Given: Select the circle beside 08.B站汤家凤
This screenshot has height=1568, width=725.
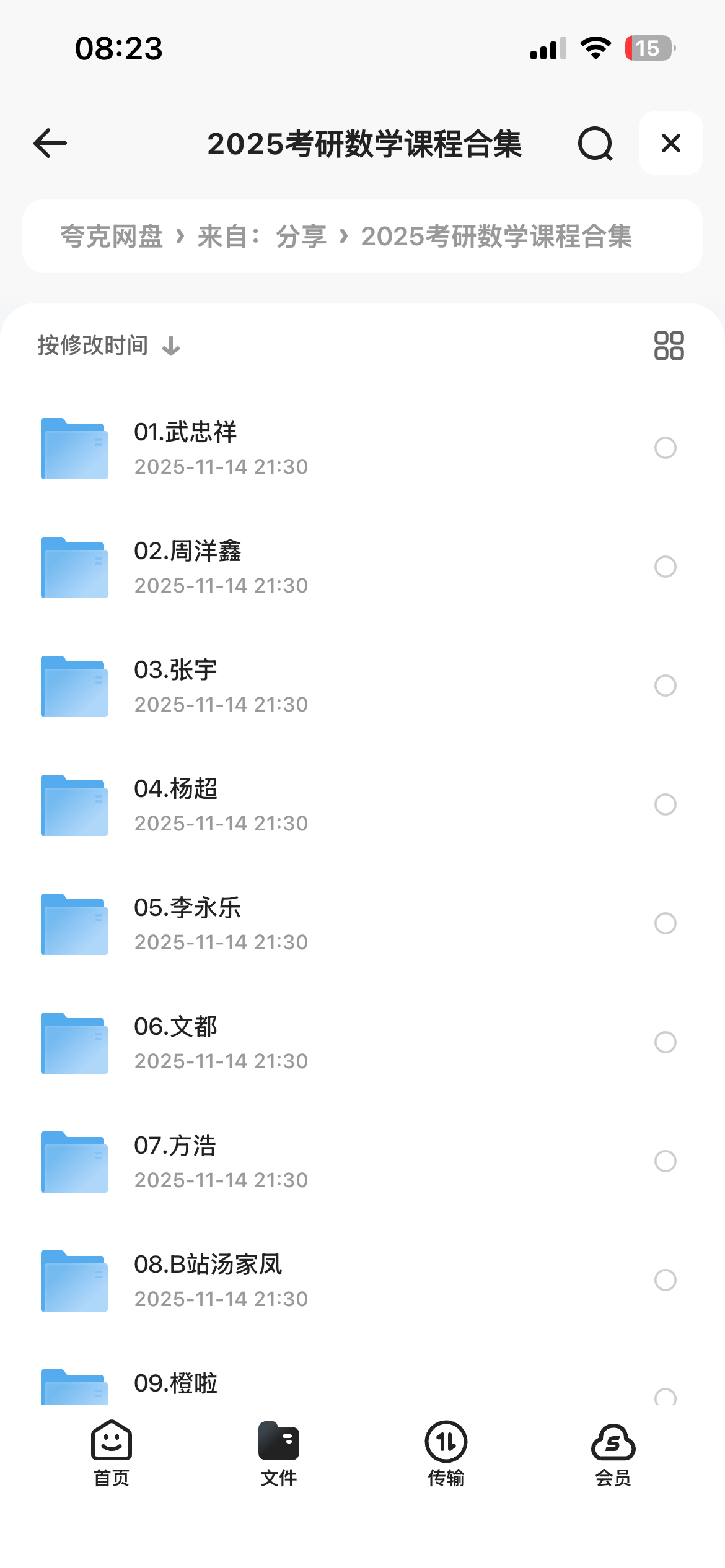Looking at the screenshot, I should pyautogui.click(x=664, y=1280).
